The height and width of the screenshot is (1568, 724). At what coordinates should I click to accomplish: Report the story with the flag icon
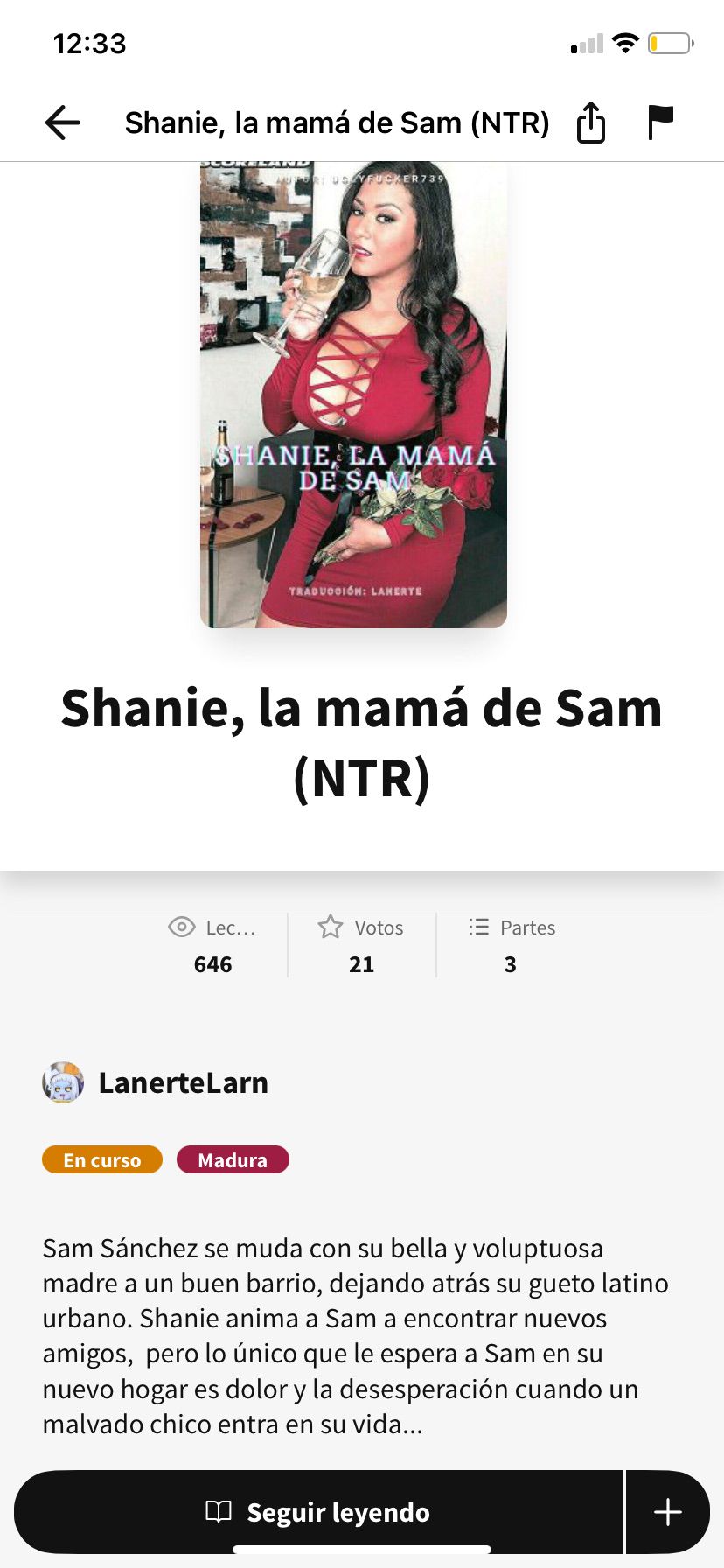pyautogui.click(x=660, y=122)
